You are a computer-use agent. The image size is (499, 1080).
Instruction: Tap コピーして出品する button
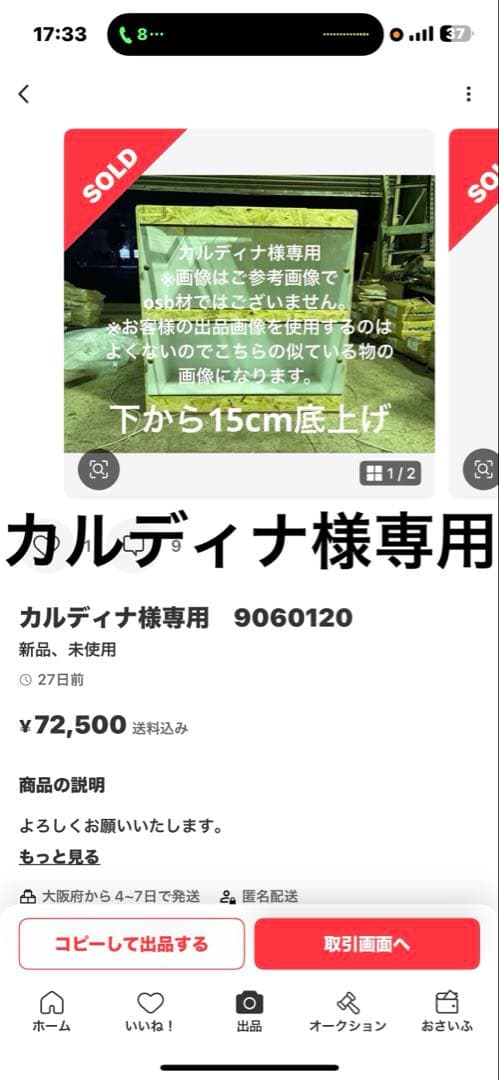pyautogui.click(x=132, y=944)
